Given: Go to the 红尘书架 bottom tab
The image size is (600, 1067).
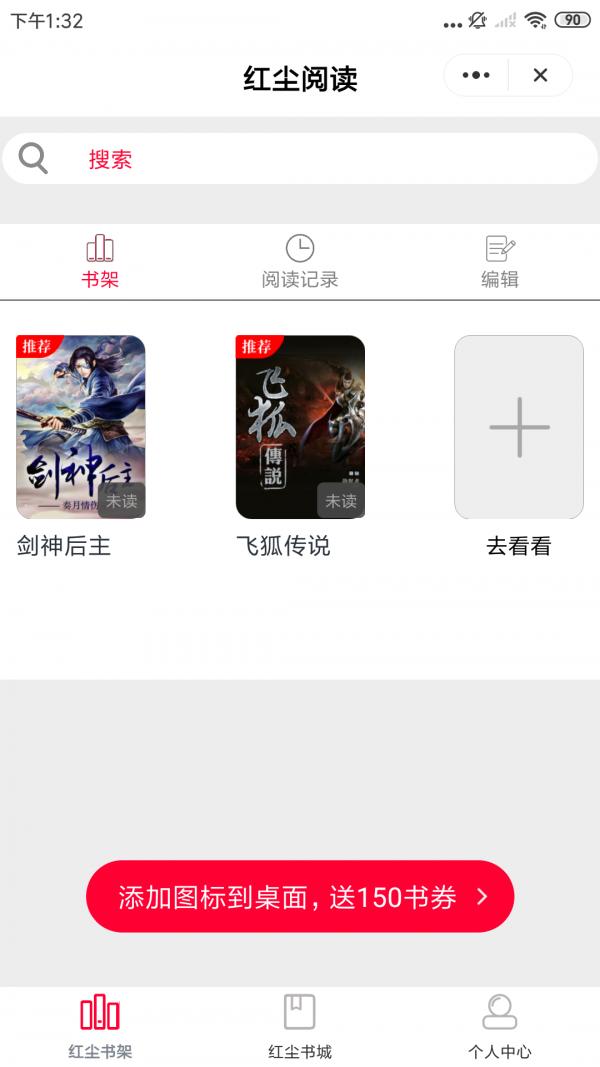Looking at the screenshot, I should coord(100,1026).
